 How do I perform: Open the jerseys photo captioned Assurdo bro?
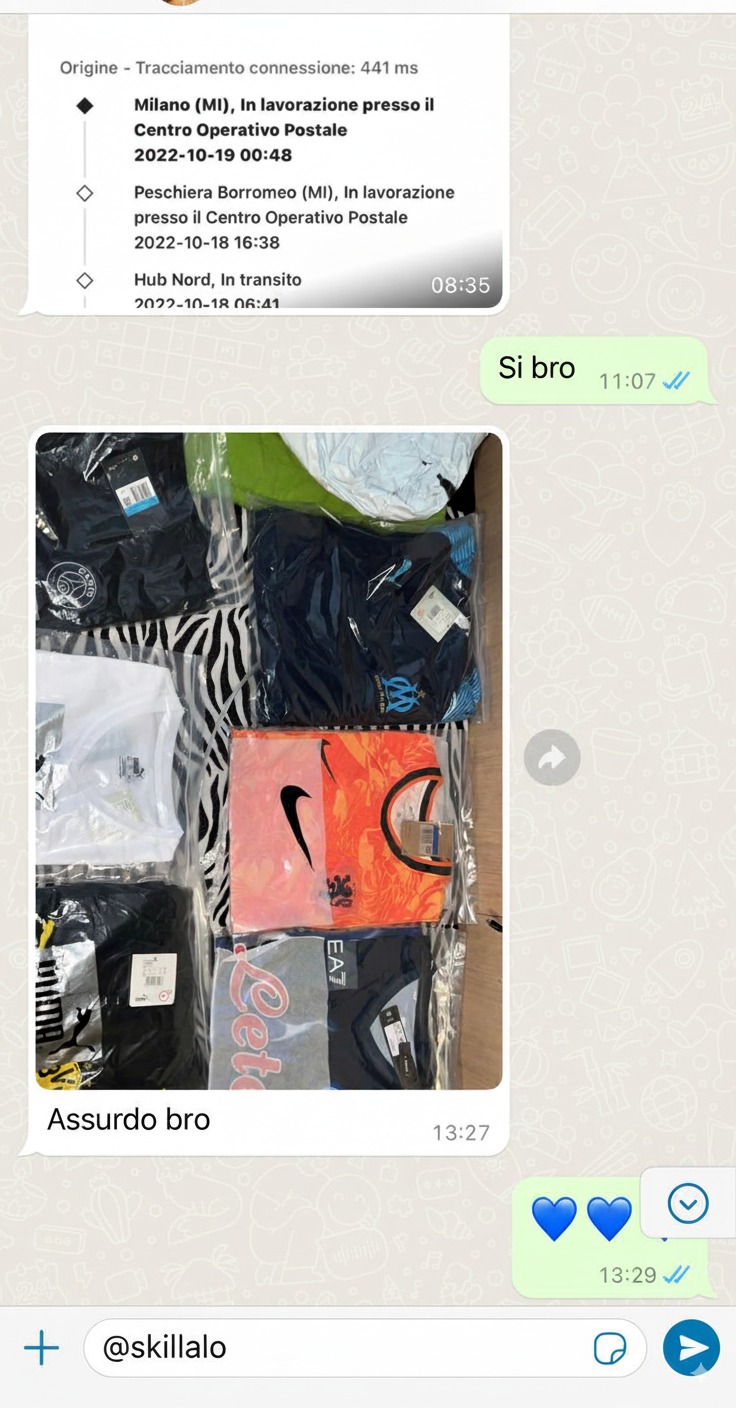click(x=269, y=760)
